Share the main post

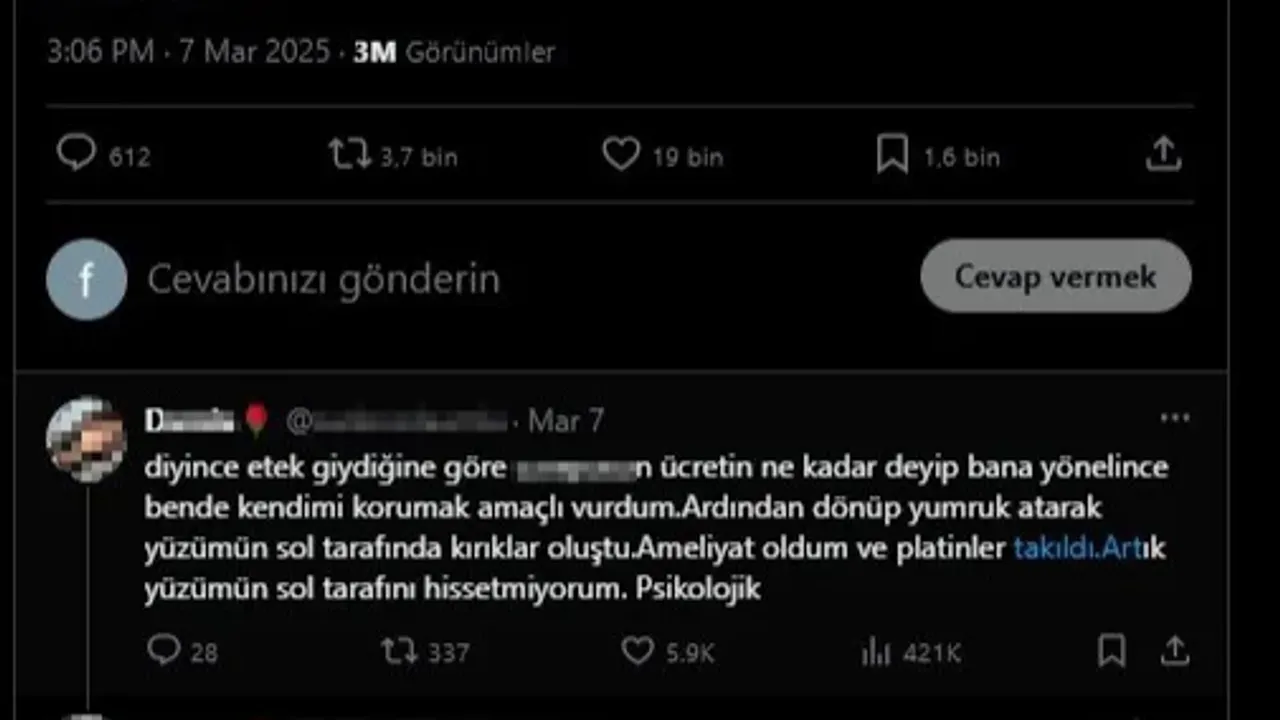pos(1163,155)
